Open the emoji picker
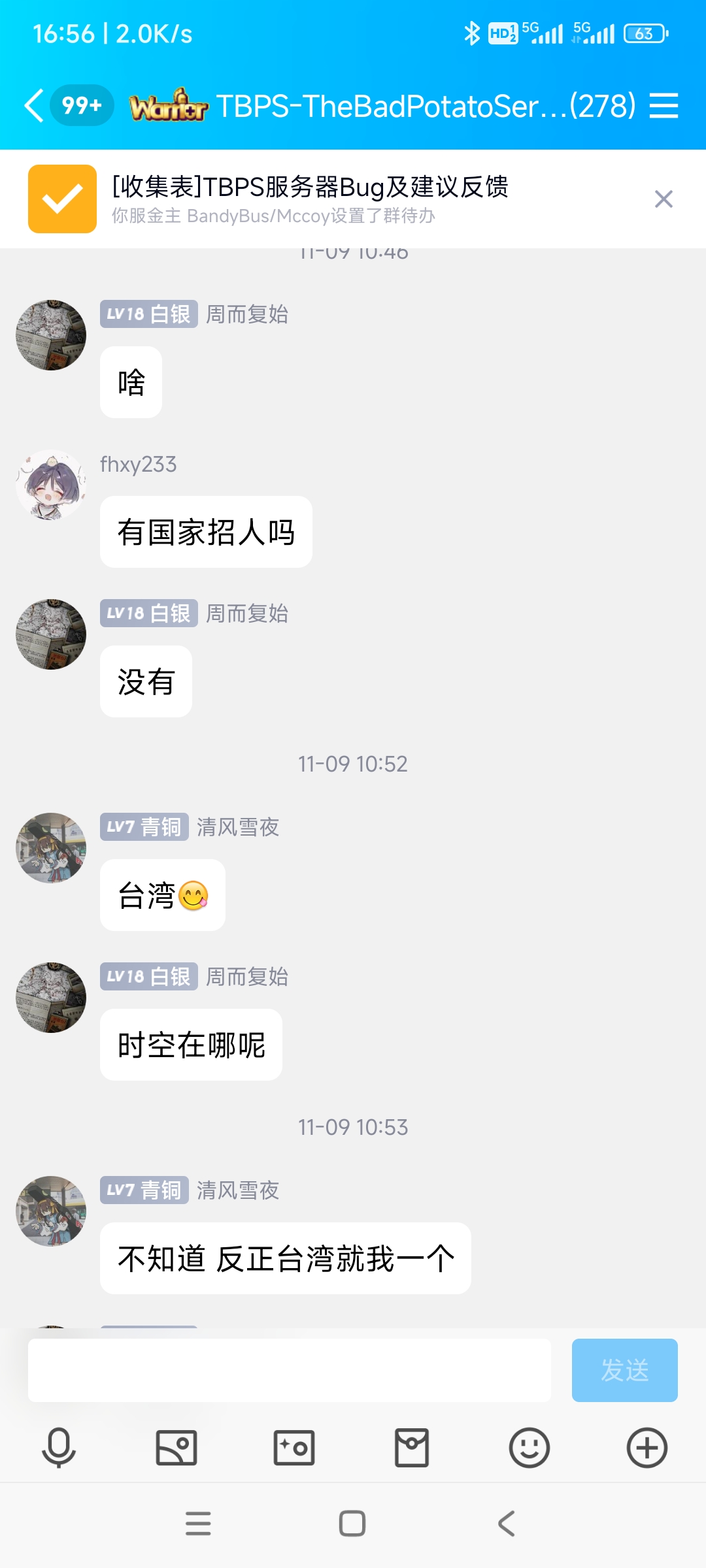Image resolution: width=706 pixels, height=1568 pixels. pos(529,1448)
